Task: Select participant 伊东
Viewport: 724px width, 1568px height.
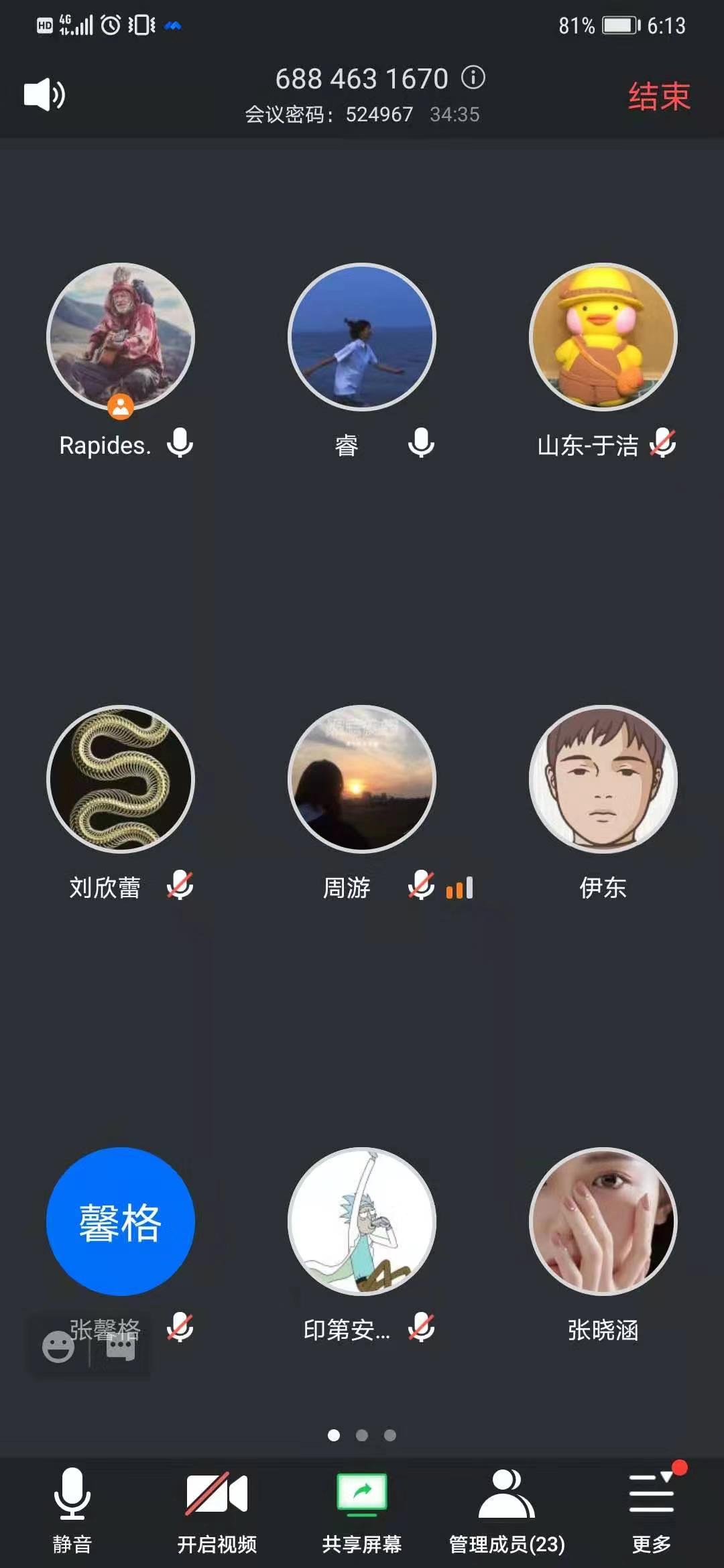Action: [603, 779]
